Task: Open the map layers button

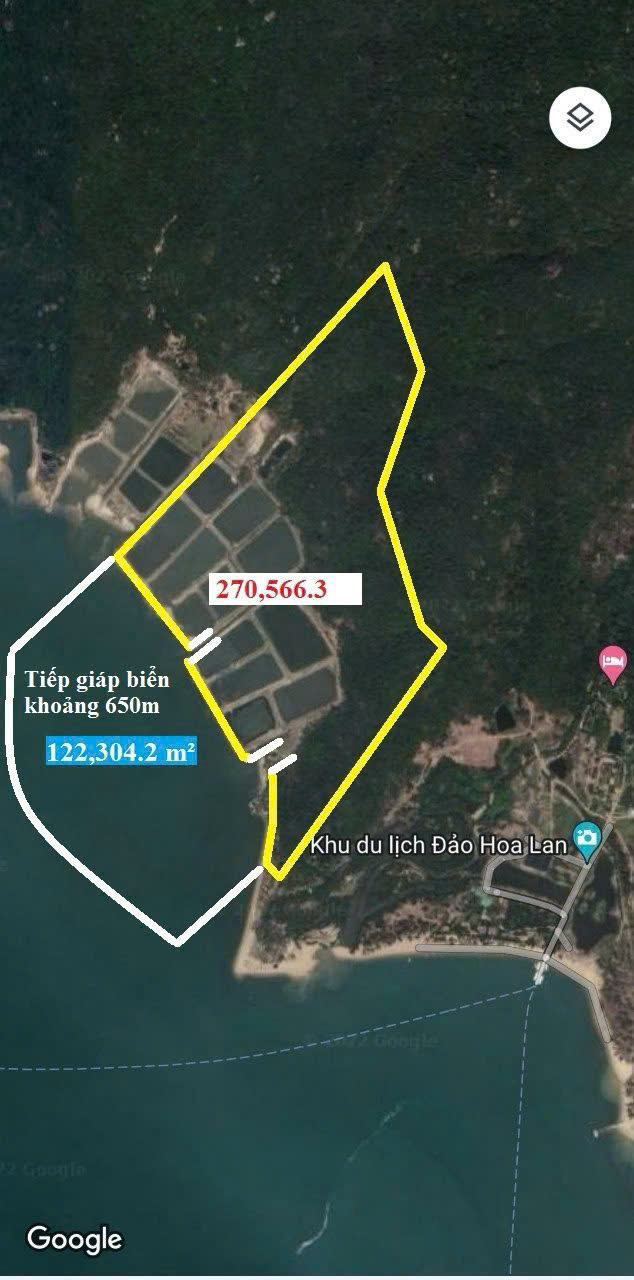Action: point(580,118)
